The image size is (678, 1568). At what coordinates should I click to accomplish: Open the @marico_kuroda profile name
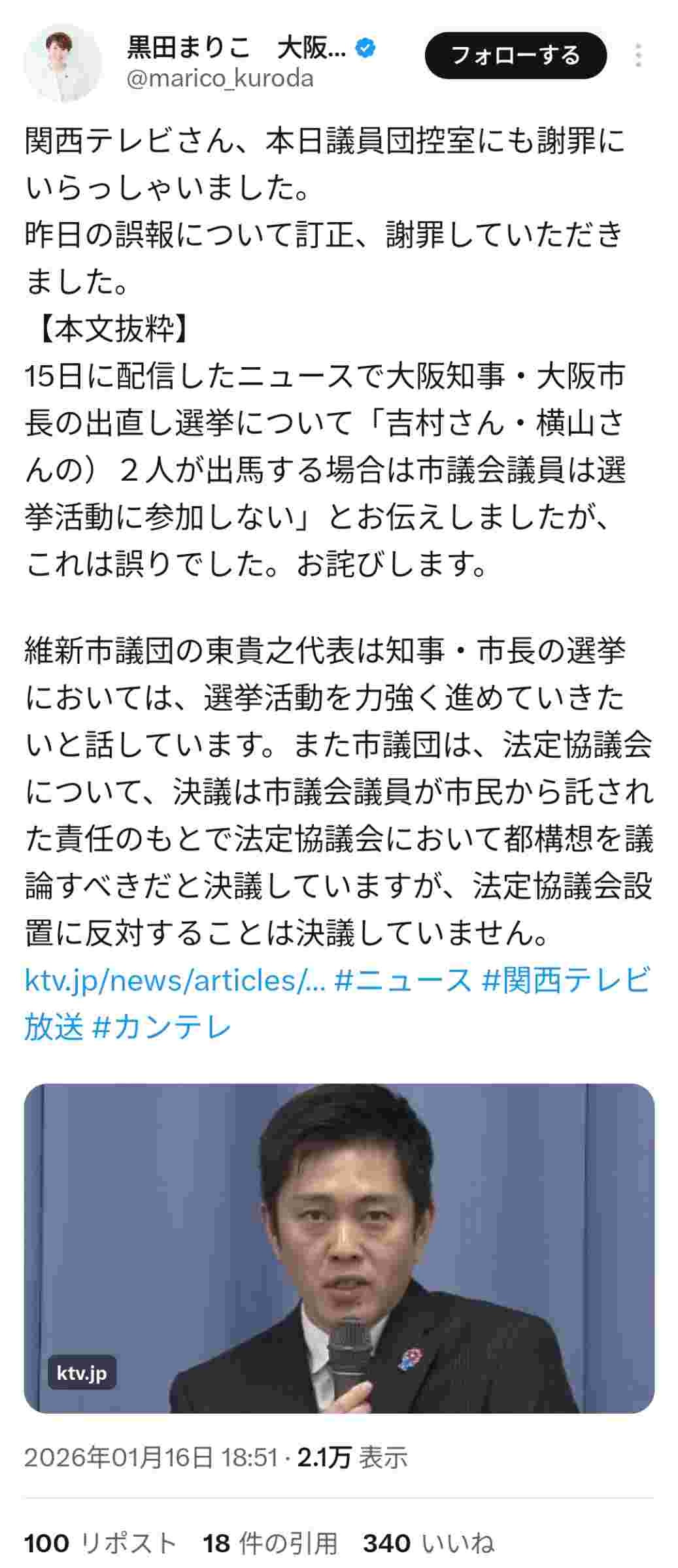220,78
